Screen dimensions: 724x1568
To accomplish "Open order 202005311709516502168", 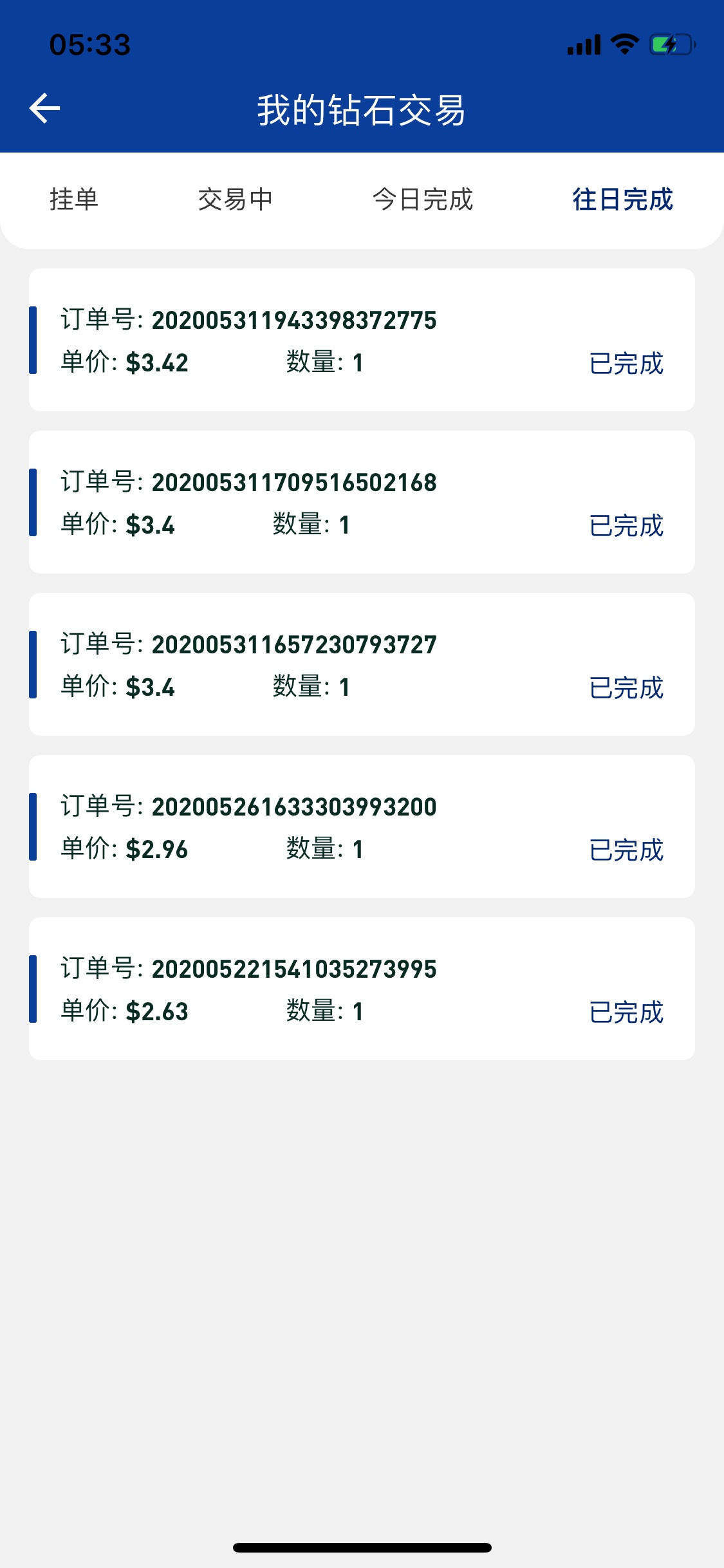I will tap(362, 502).
